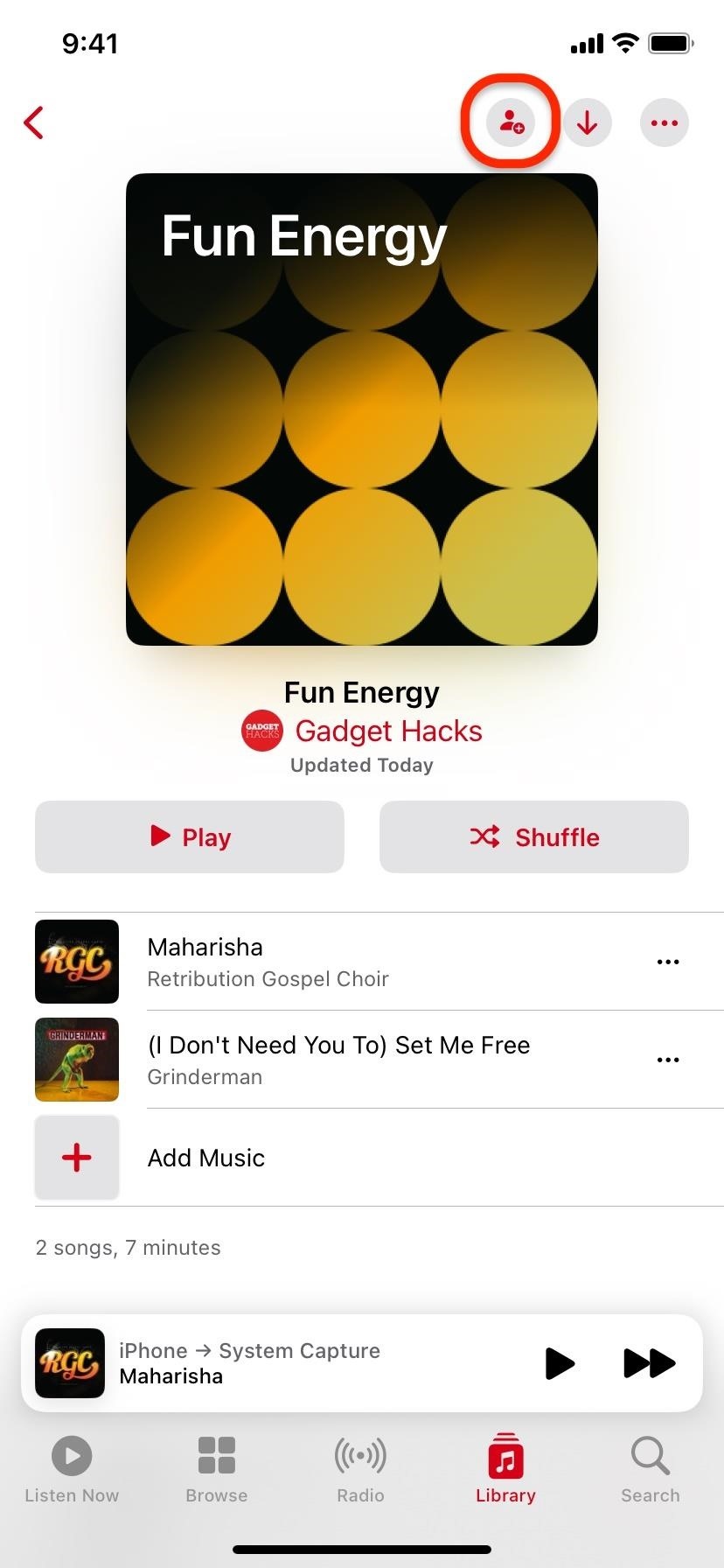Resume playback in the mini player

tap(559, 1362)
